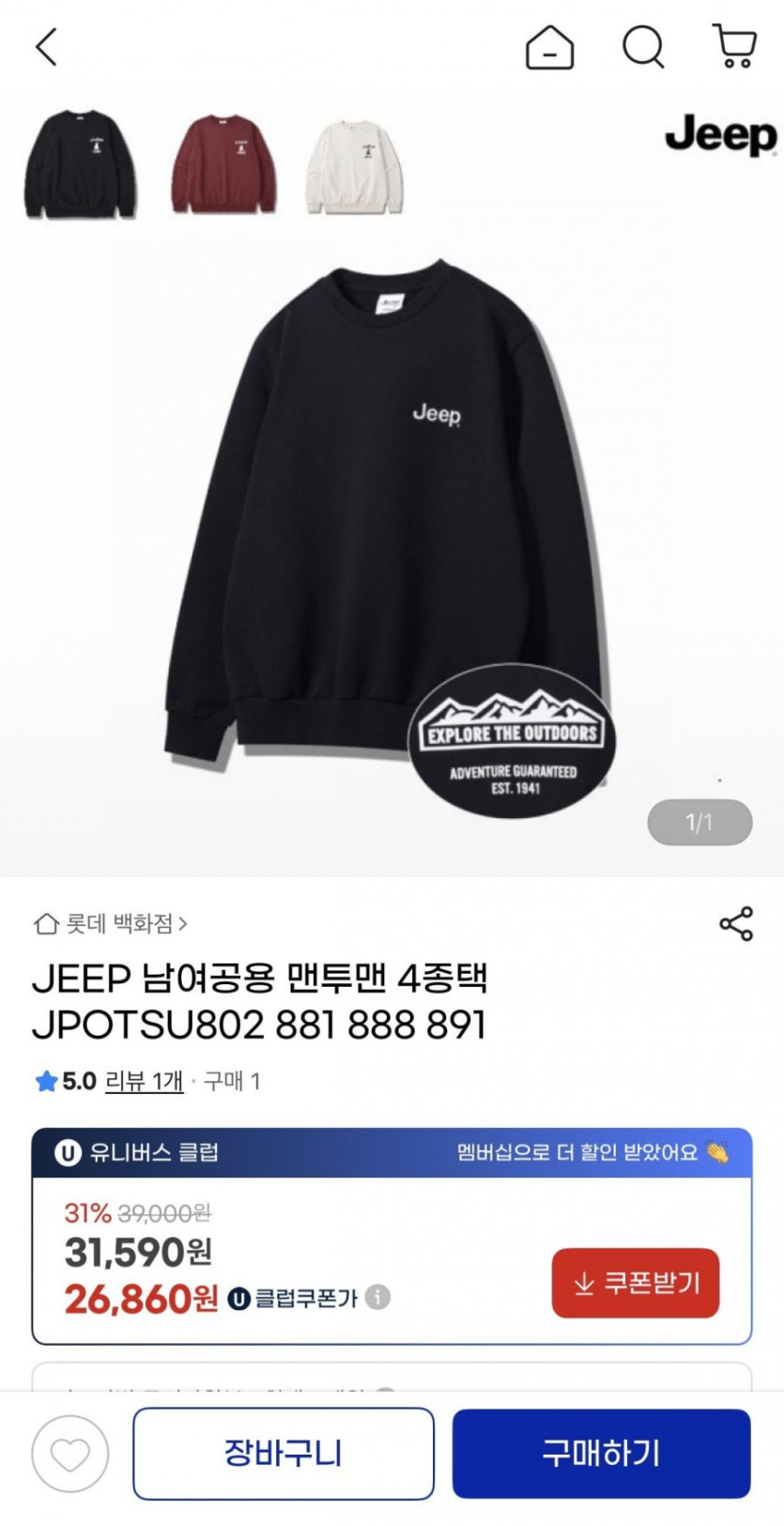Viewport: 784px width, 1526px height.
Task: Go back to the previous page
Action: point(46,46)
